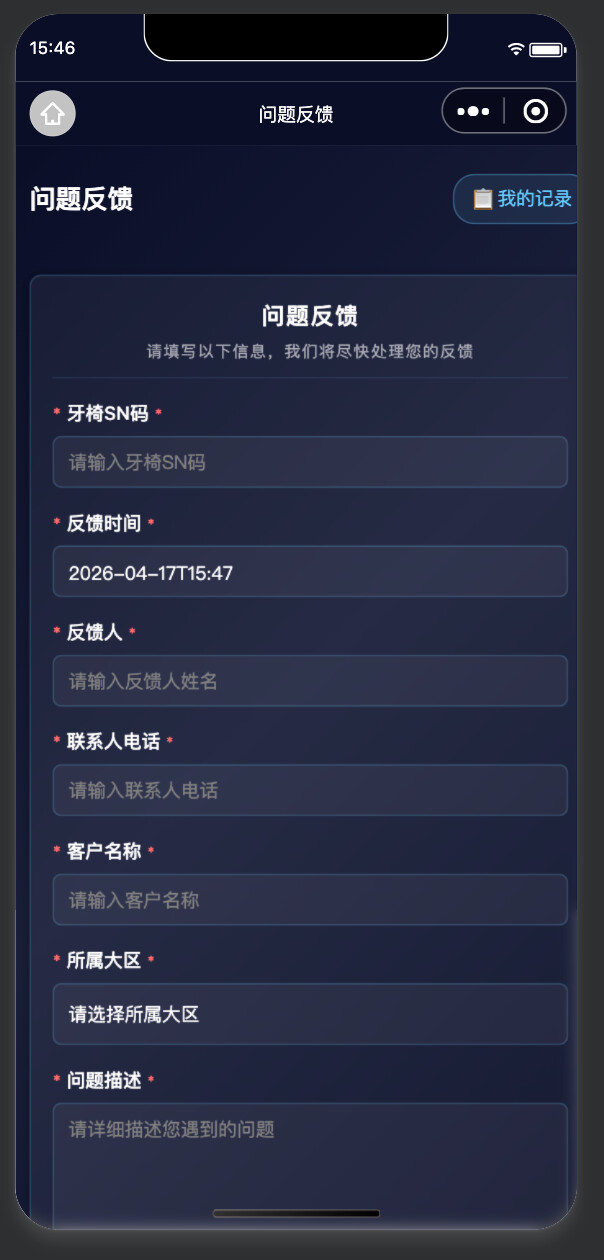
Task: Focus the 客户名称 input box
Action: tap(310, 900)
